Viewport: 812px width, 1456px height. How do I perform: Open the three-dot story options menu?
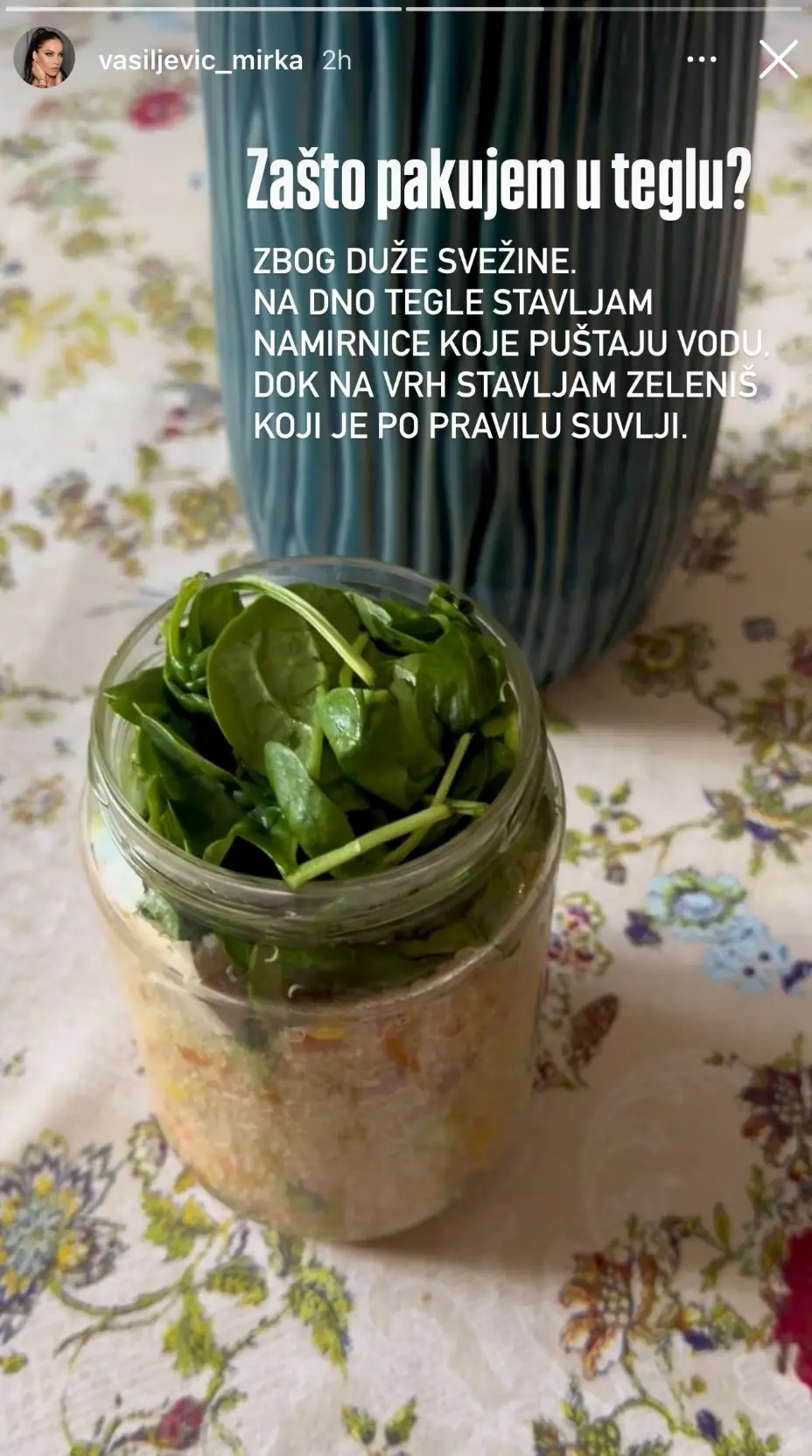[x=702, y=60]
